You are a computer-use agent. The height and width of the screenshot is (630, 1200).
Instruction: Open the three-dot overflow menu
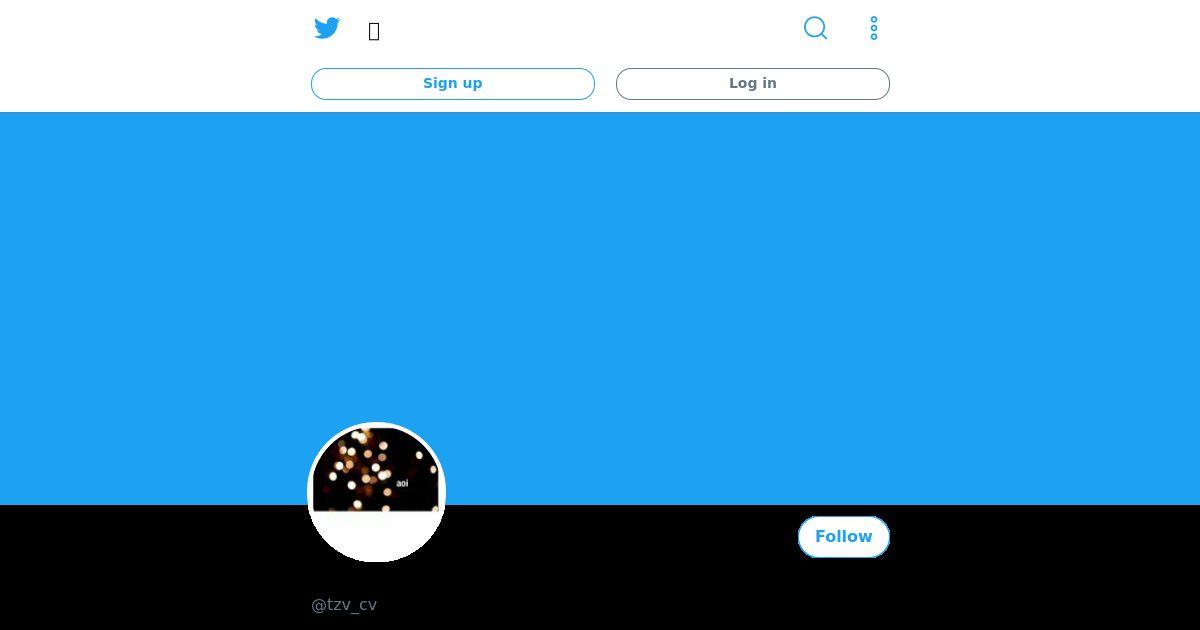[x=873, y=28]
